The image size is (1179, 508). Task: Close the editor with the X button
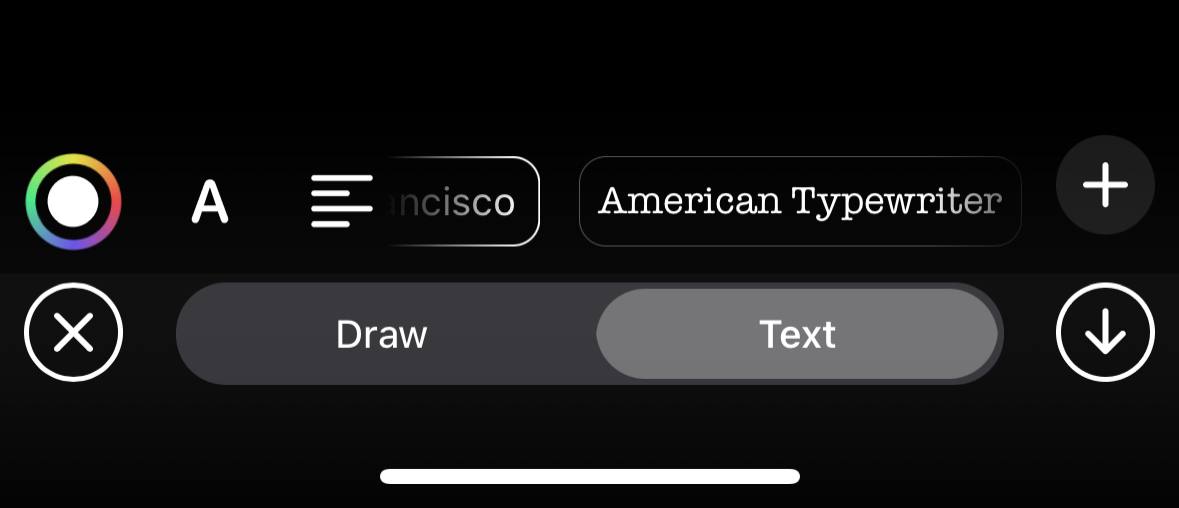point(73,332)
